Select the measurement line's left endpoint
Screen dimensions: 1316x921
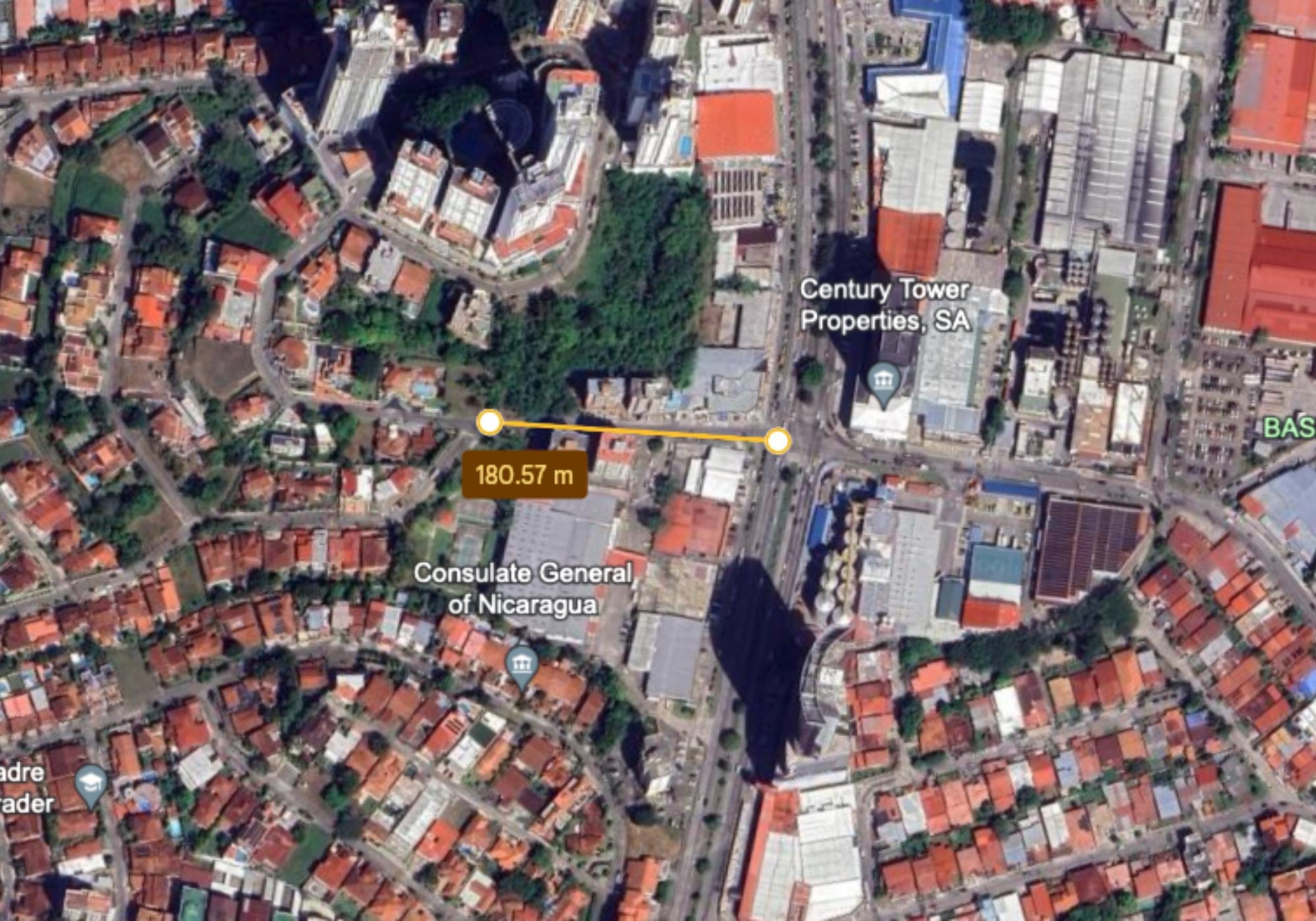(x=490, y=422)
